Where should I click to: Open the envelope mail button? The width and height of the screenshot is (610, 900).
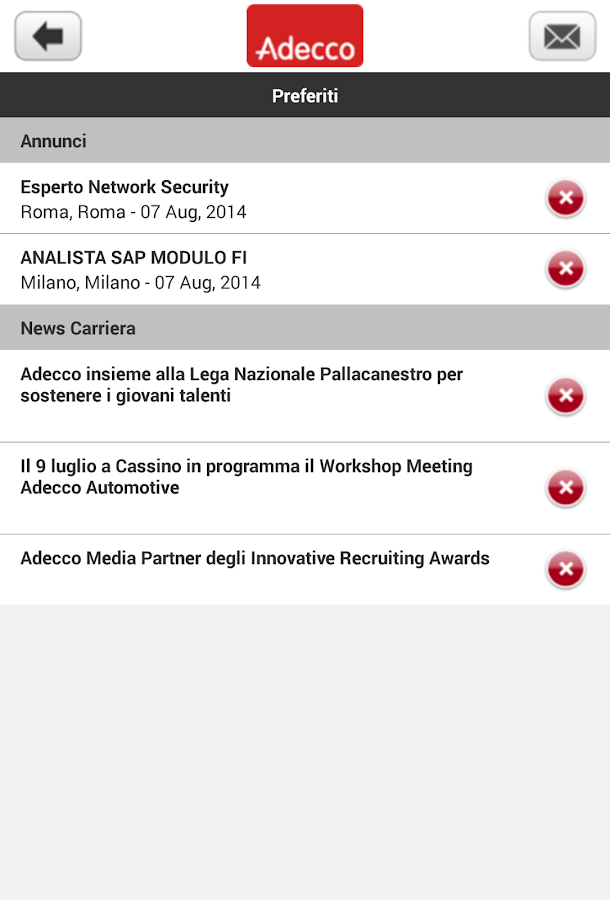point(561,37)
